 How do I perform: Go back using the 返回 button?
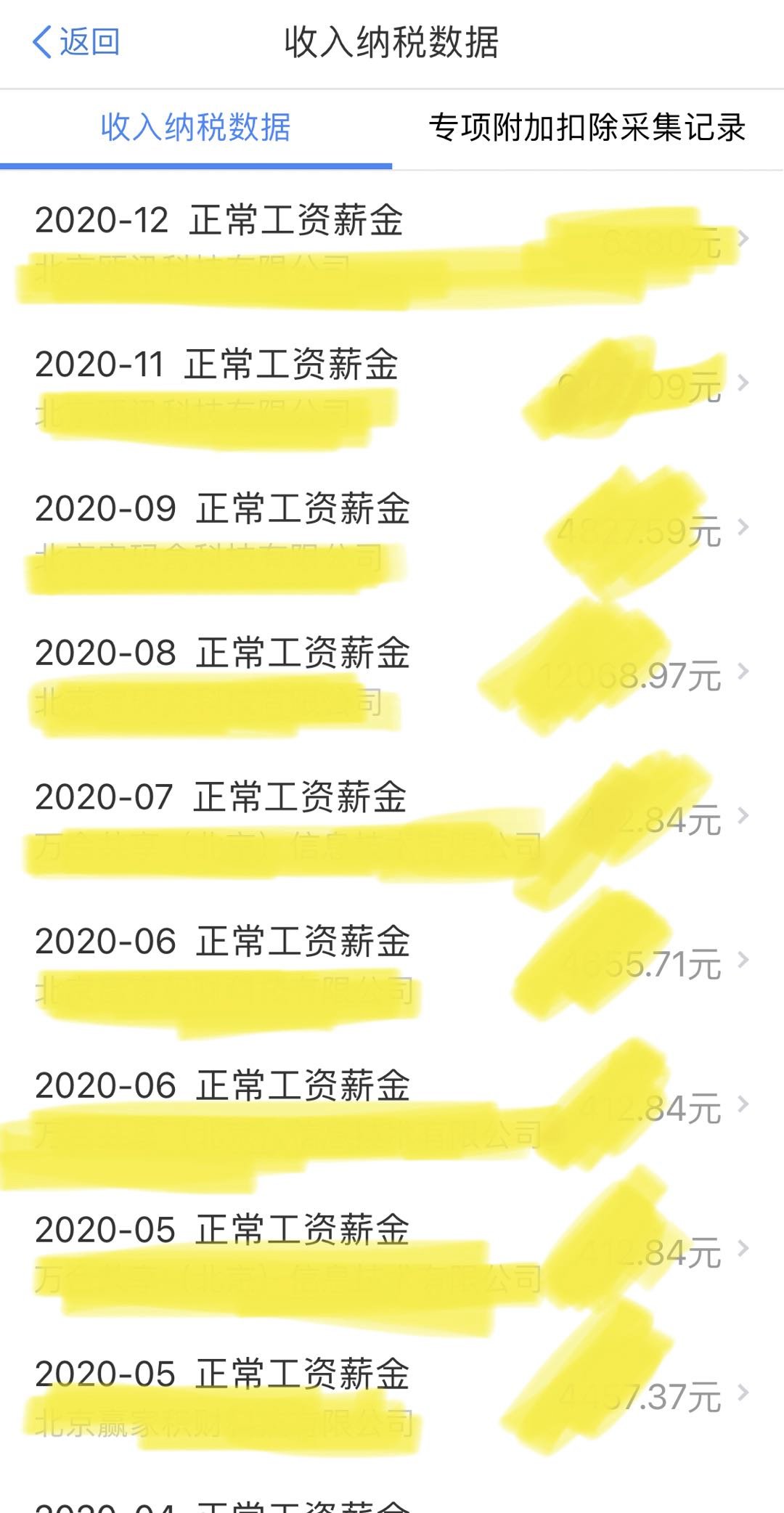coord(76,42)
